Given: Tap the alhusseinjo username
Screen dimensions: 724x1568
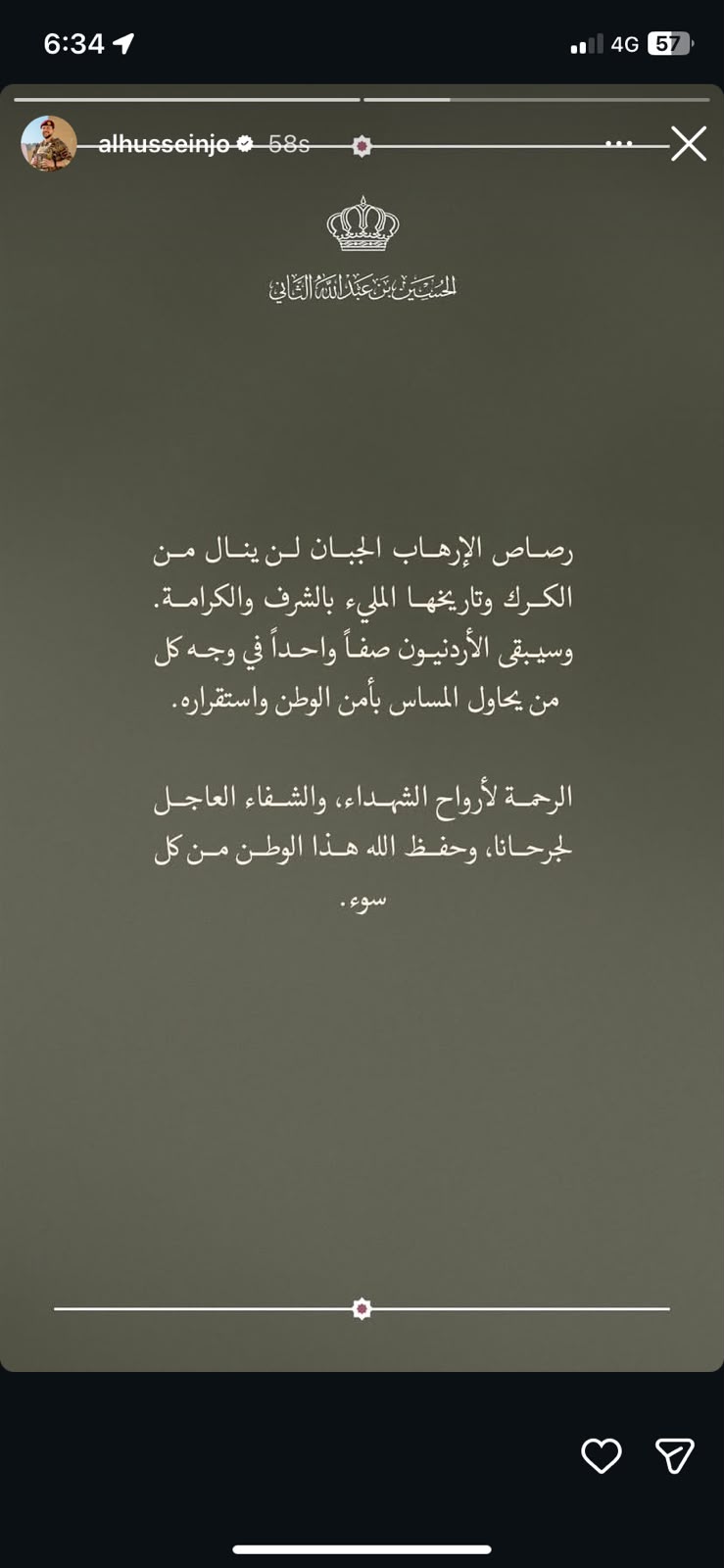Looking at the screenshot, I should 164,144.
